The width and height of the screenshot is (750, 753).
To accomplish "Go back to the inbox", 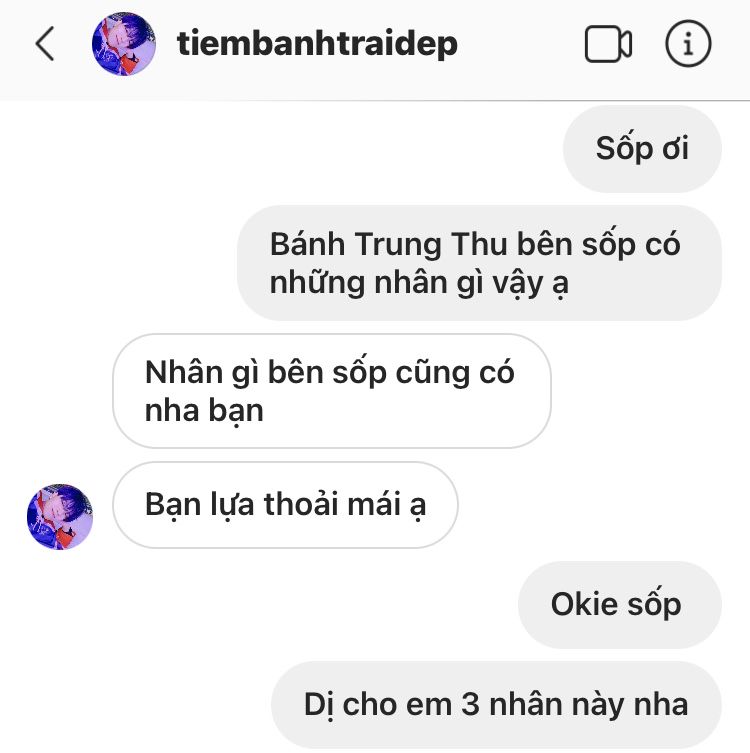I will click(44, 45).
